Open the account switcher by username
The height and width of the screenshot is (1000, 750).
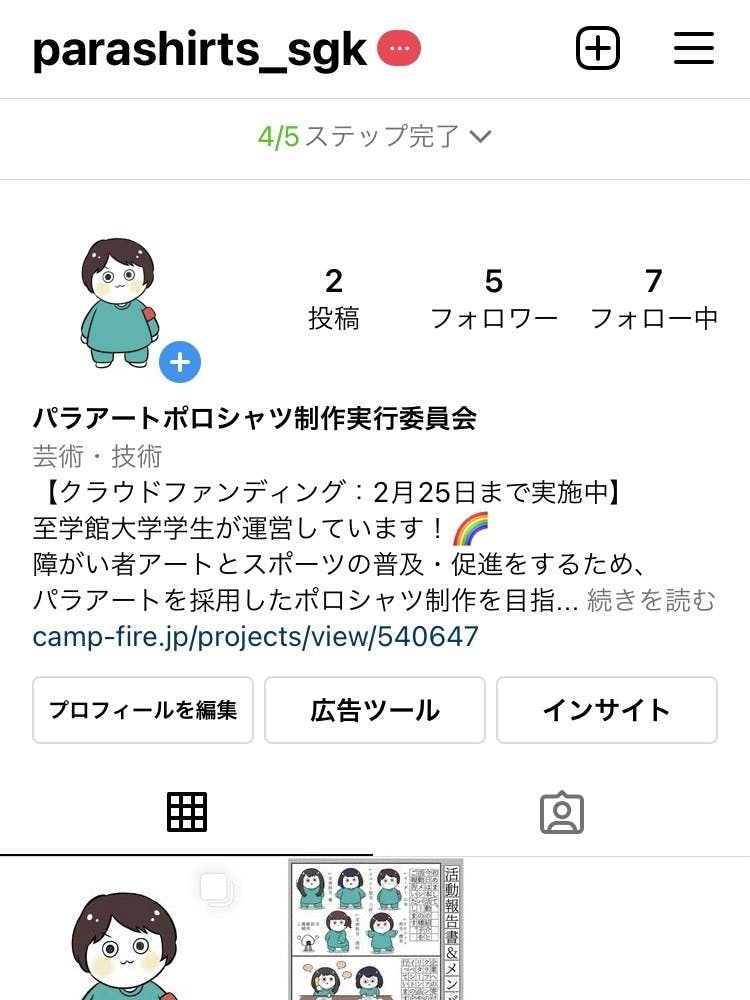pyautogui.click(x=200, y=50)
